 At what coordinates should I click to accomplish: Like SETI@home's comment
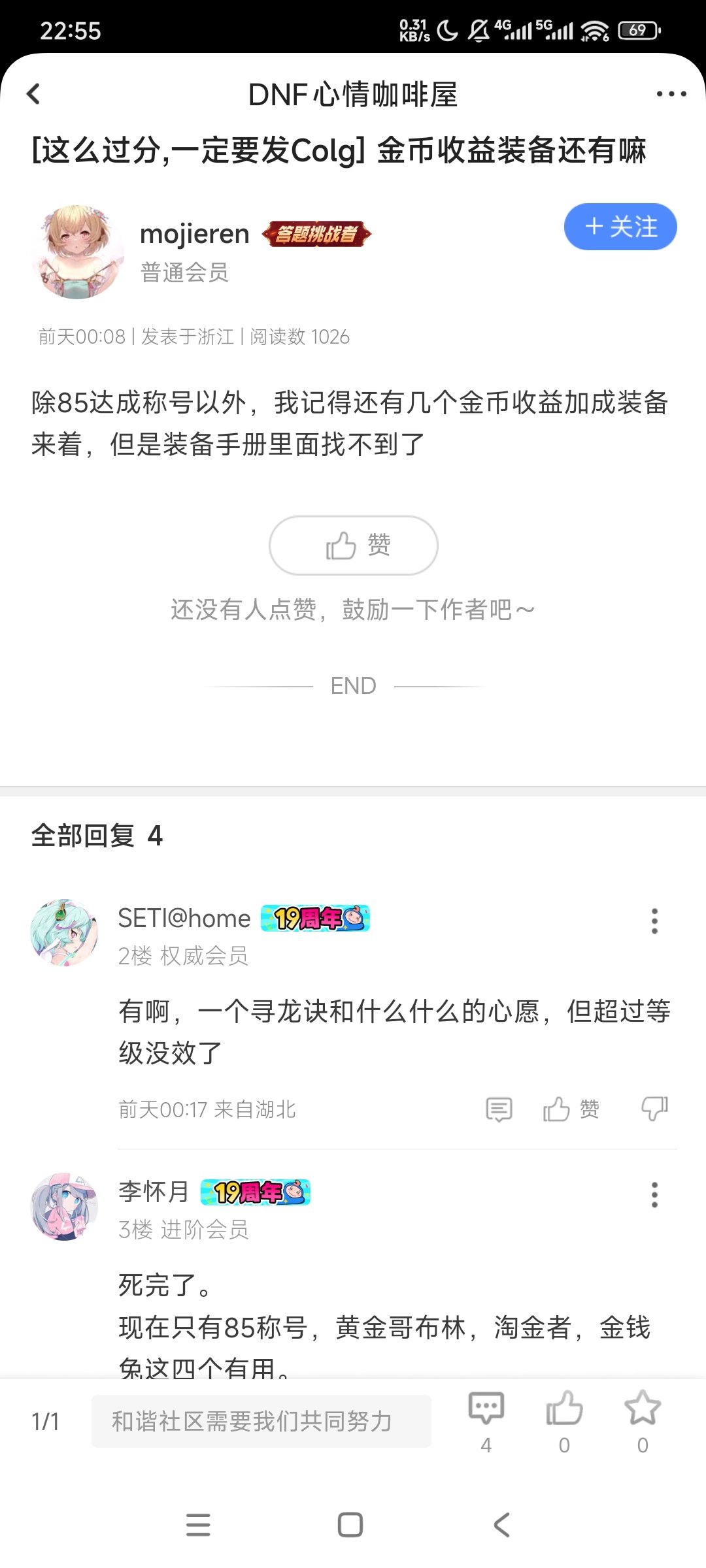coord(571,1109)
